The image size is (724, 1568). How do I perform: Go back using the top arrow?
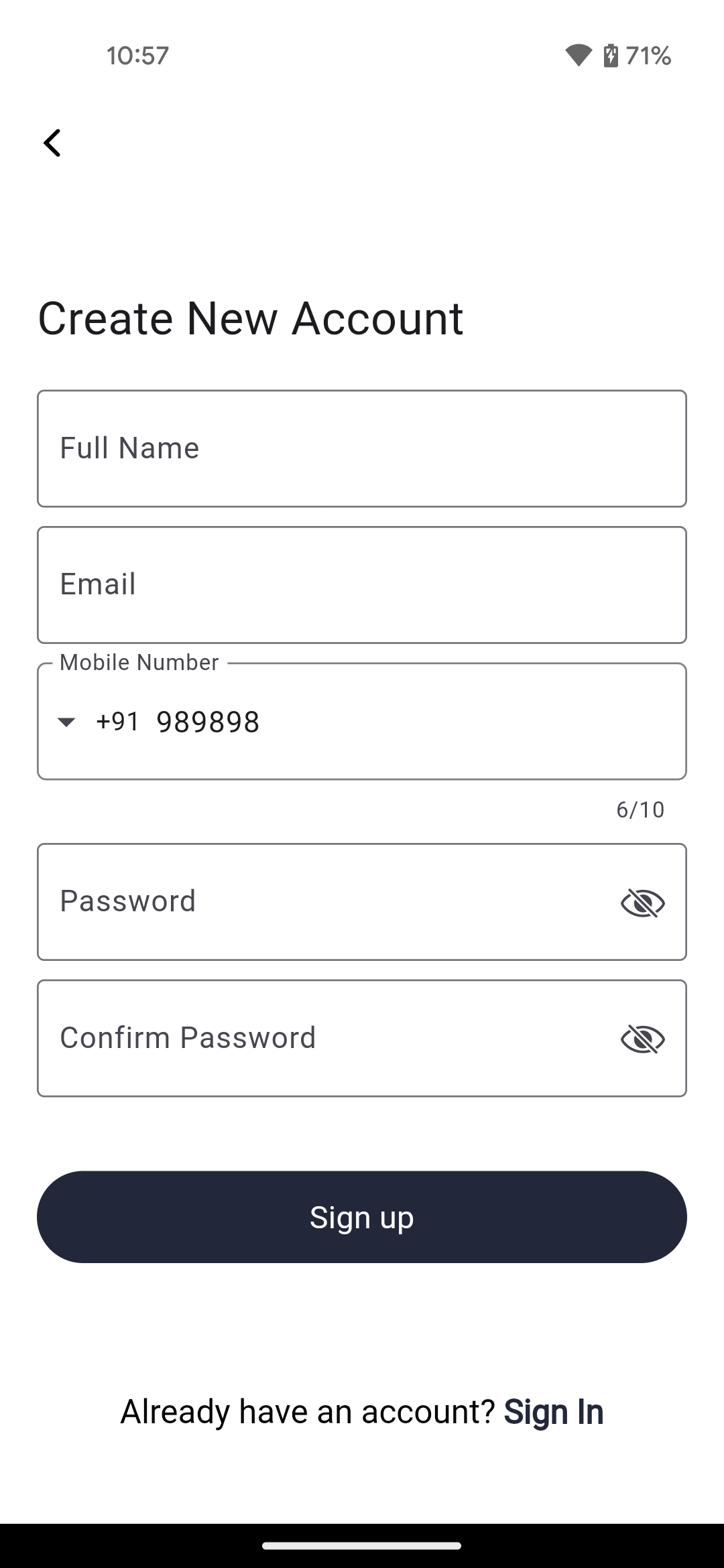pos(52,143)
